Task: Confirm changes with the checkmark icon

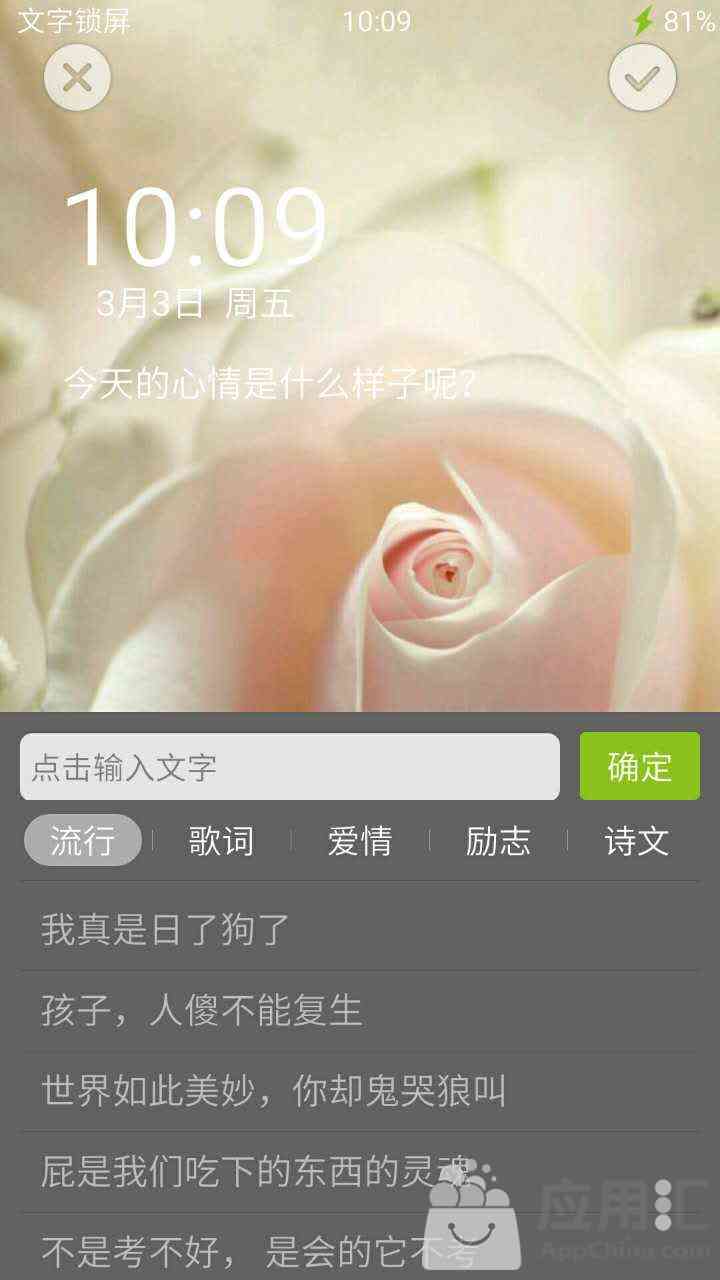Action: pyautogui.click(x=643, y=77)
